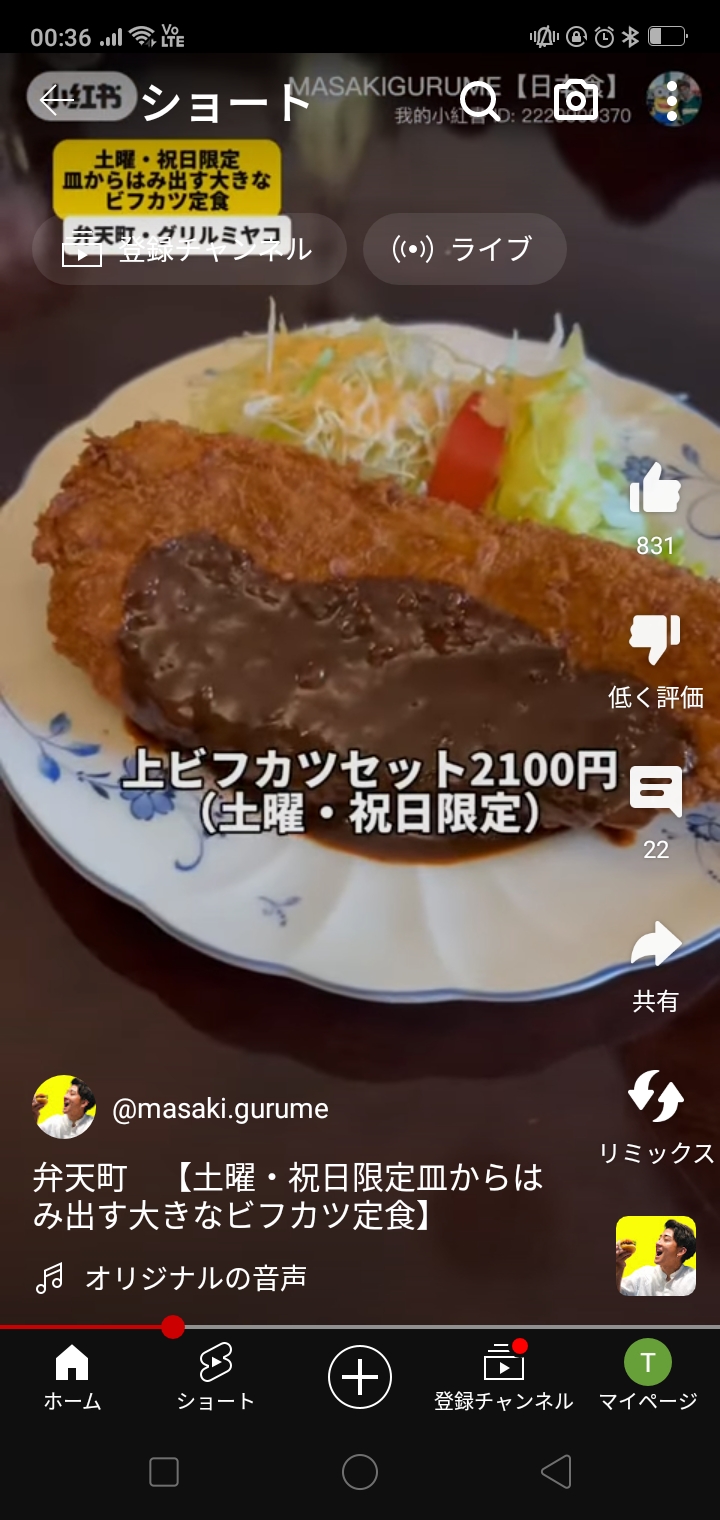Open the sound thumbnail at bottom right
The height and width of the screenshot is (1520, 720).
(x=656, y=1256)
